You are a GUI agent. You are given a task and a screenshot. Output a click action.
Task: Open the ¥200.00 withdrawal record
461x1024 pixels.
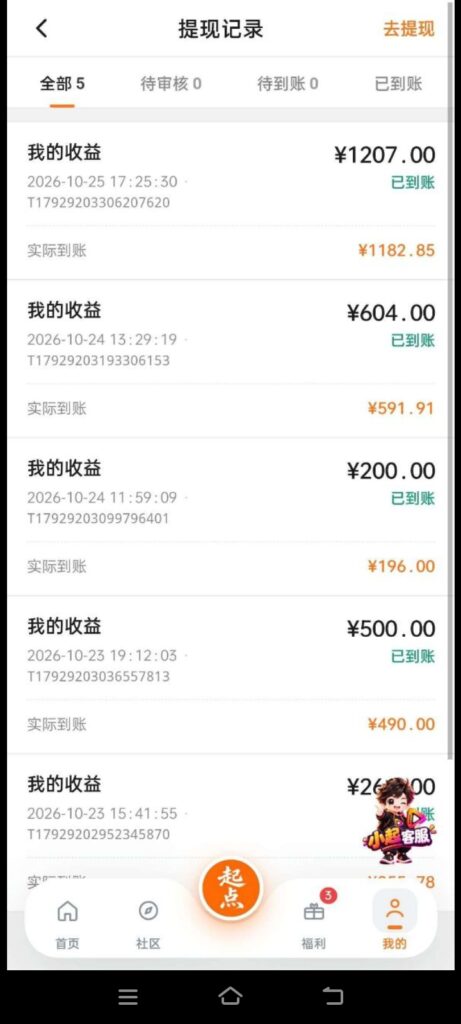(230, 517)
